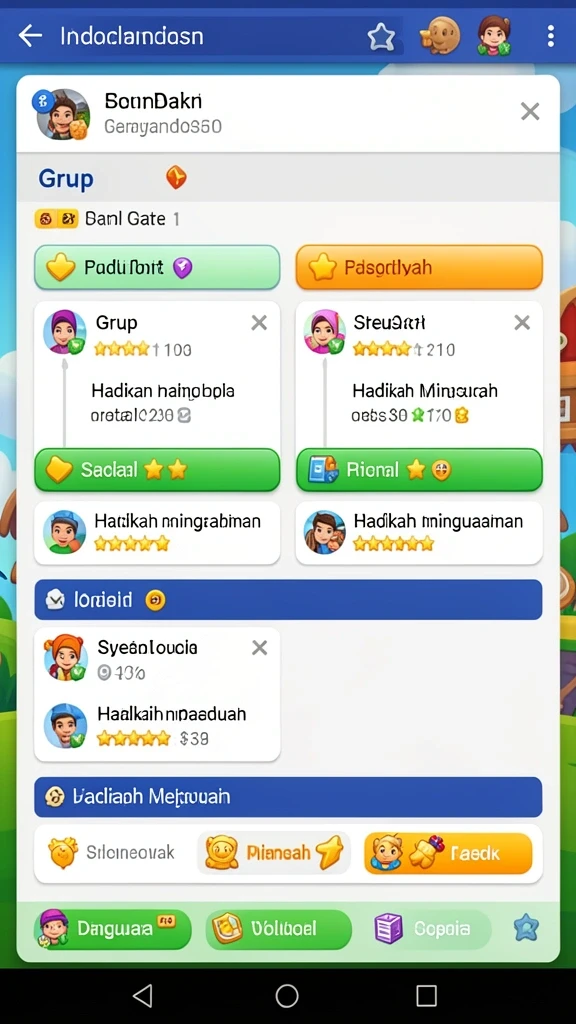Image resolution: width=576 pixels, height=1024 pixels.
Task: Dismiss the Syean loucia card
Action: [x=259, y=647]
